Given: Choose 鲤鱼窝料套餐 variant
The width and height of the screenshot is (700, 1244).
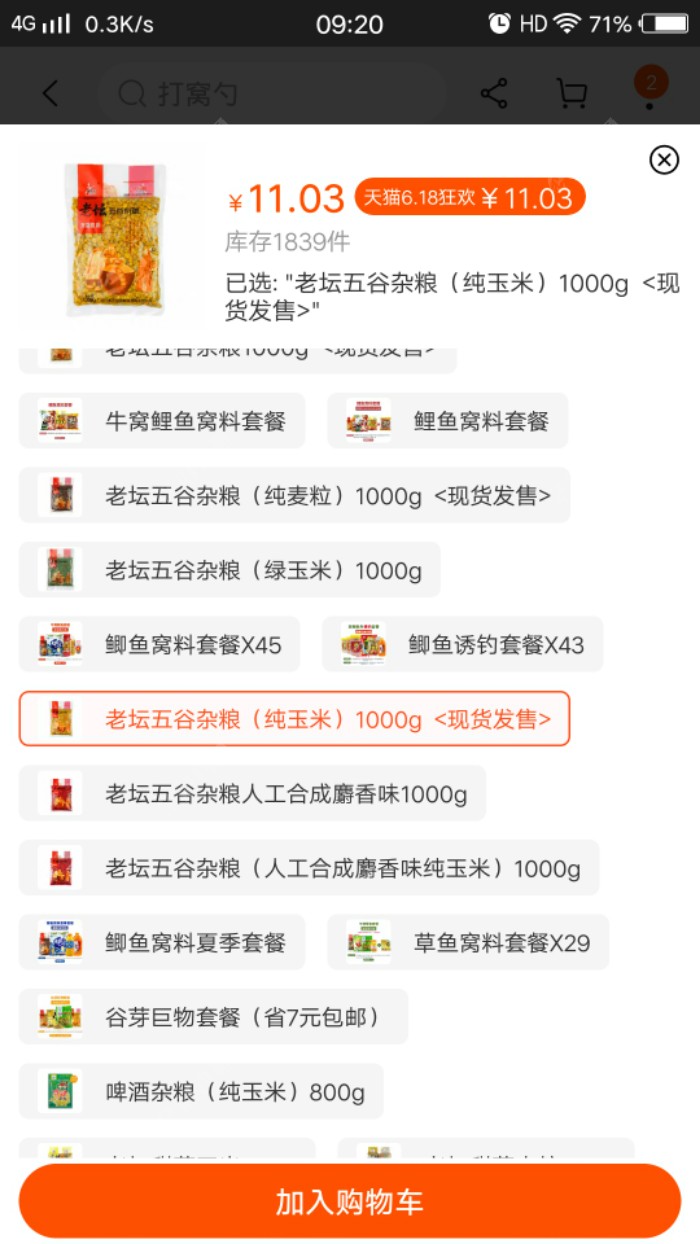Looking at the screenshot, I should point(447,421).
